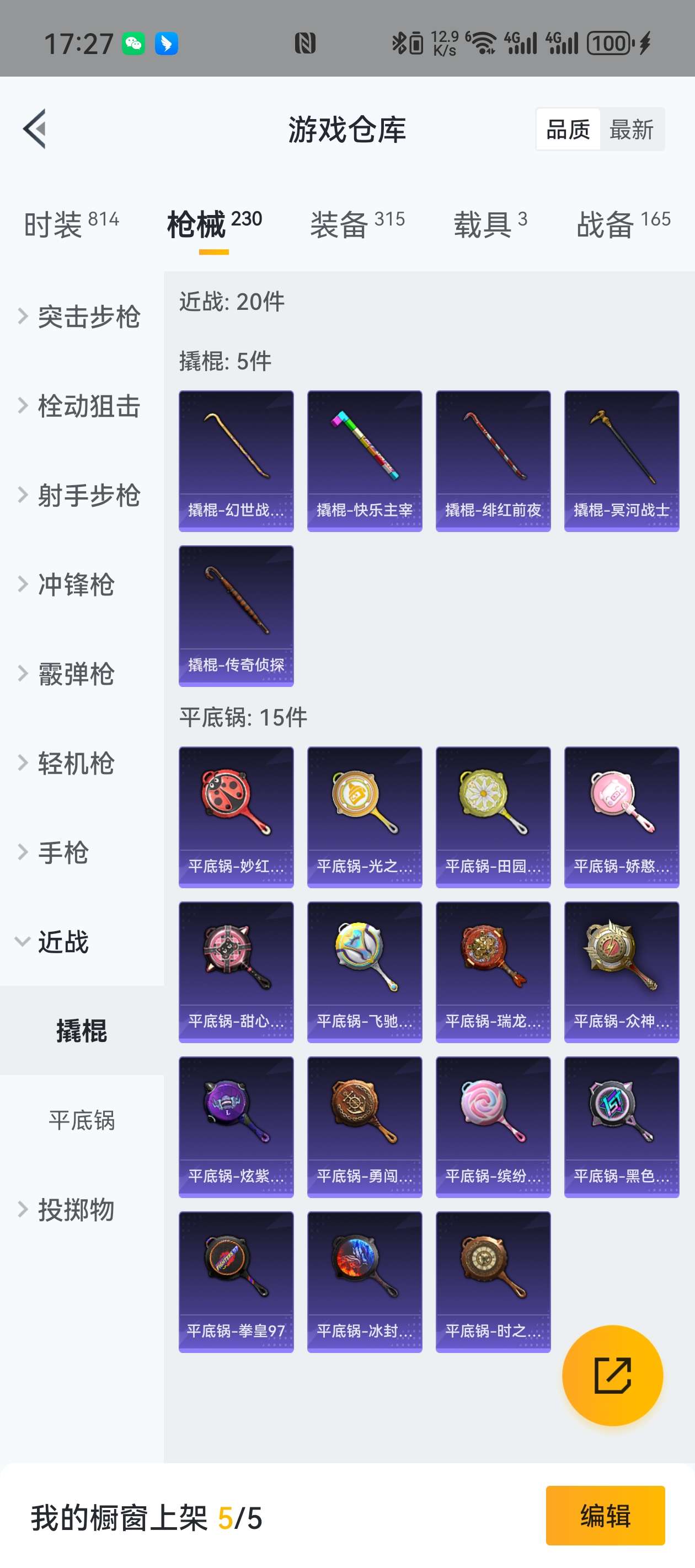Open the 撬棍-绯红前夜 item
Image resolution: width=695 pixels, height=1568 pixels.
coord(493,461)
